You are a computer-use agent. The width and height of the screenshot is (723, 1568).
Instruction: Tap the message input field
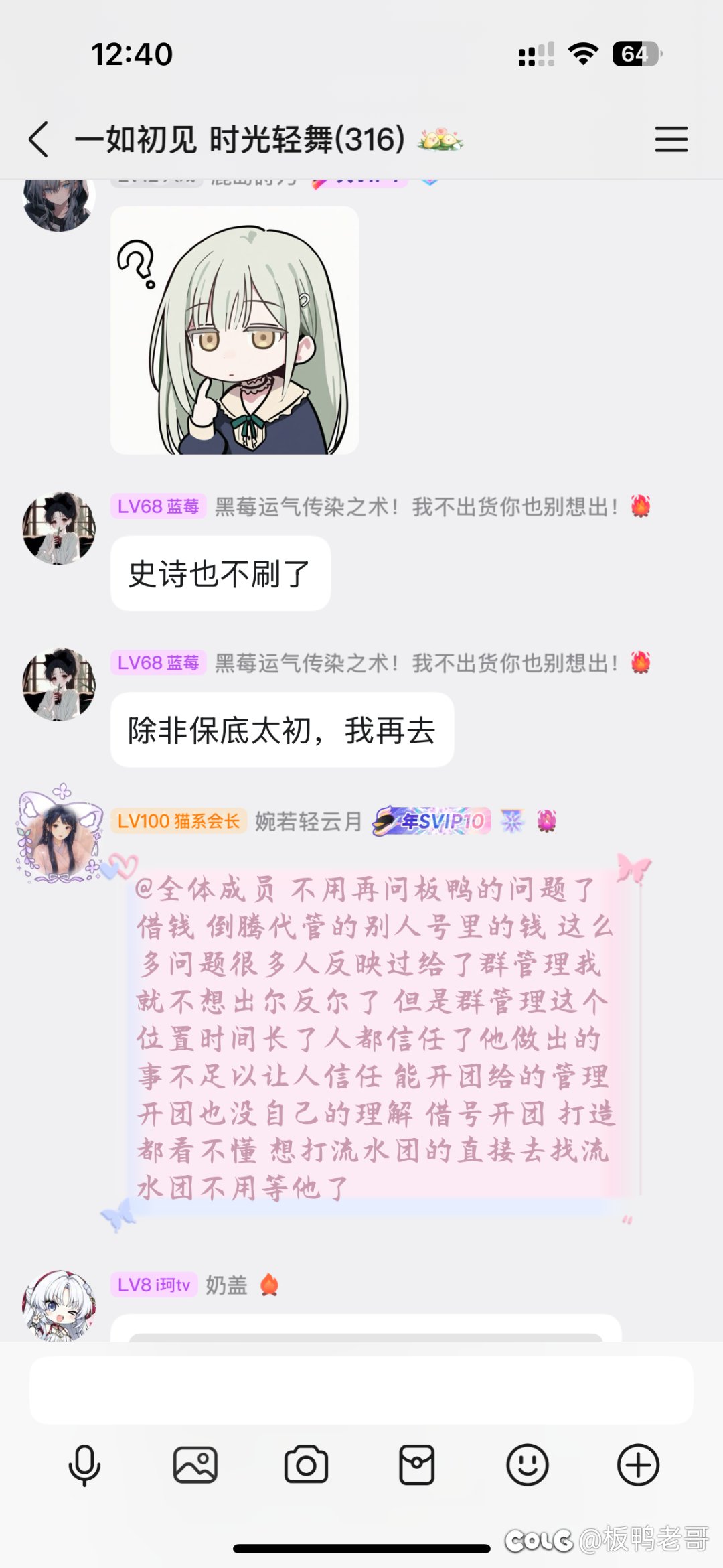coord(361,1391)
